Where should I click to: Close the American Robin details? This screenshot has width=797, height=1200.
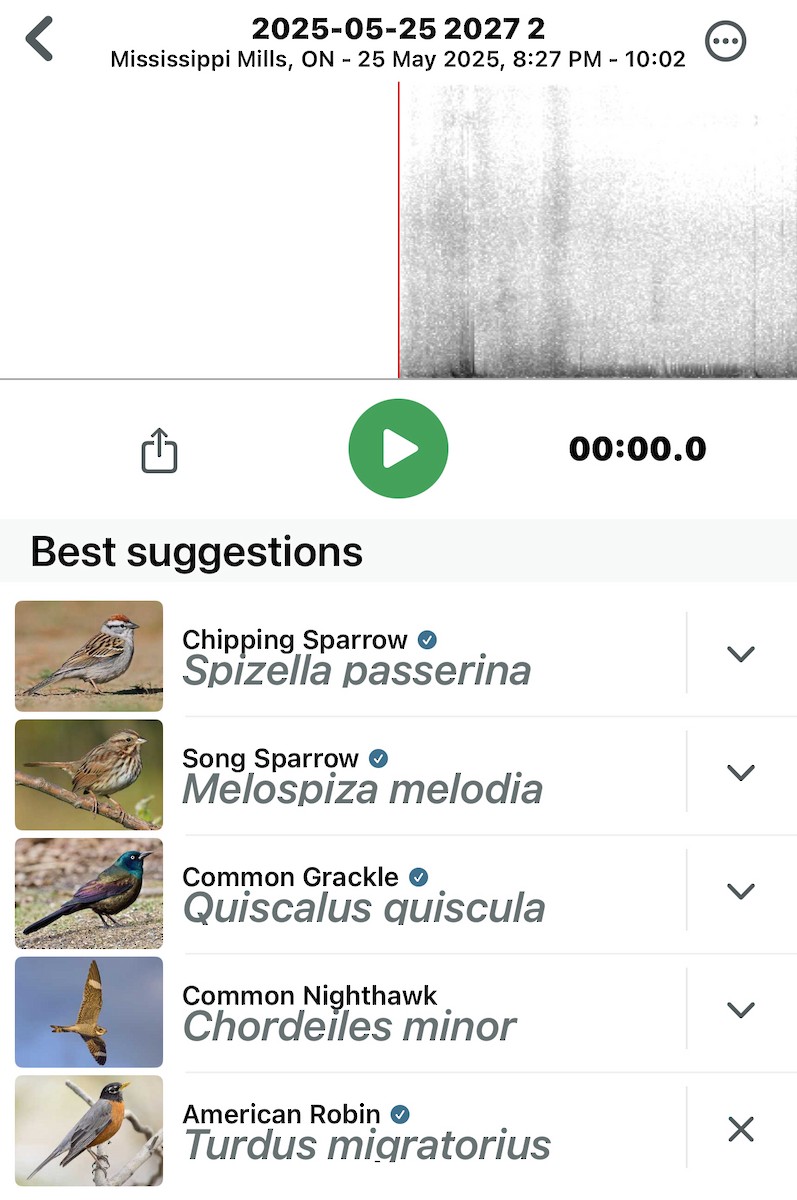[740, 1129]
